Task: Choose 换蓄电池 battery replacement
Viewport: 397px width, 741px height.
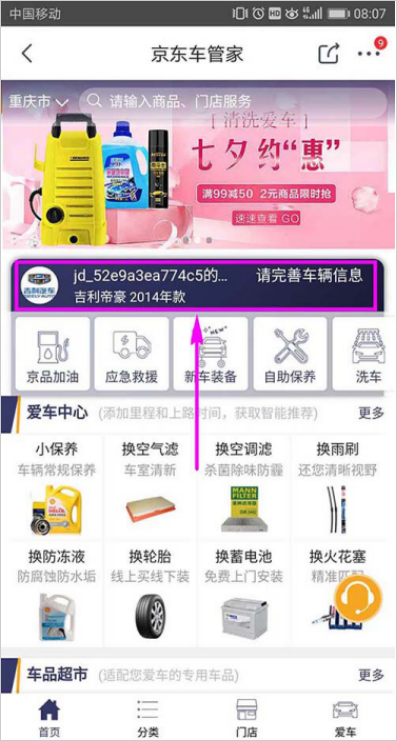Action: [243, 594]
